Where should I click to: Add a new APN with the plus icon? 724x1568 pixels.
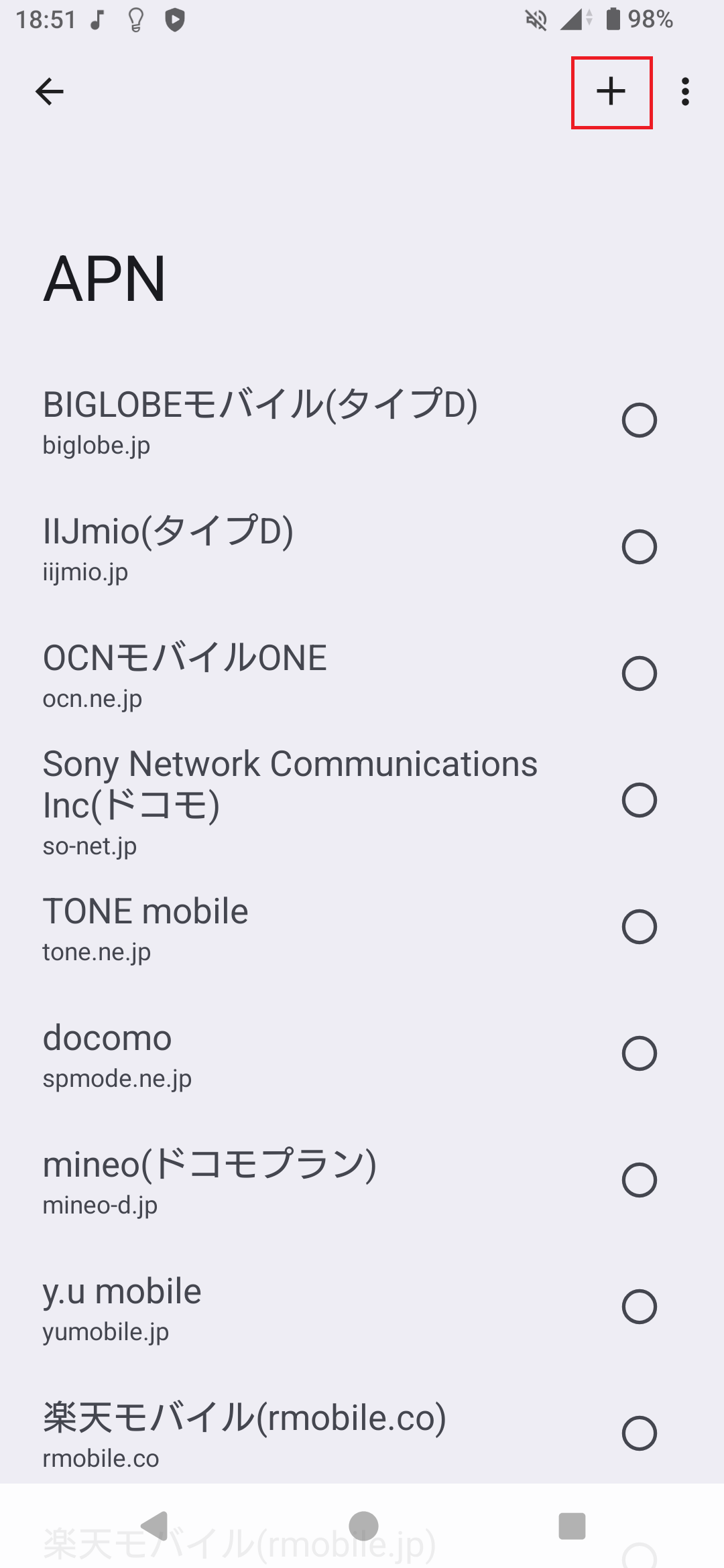611,92
